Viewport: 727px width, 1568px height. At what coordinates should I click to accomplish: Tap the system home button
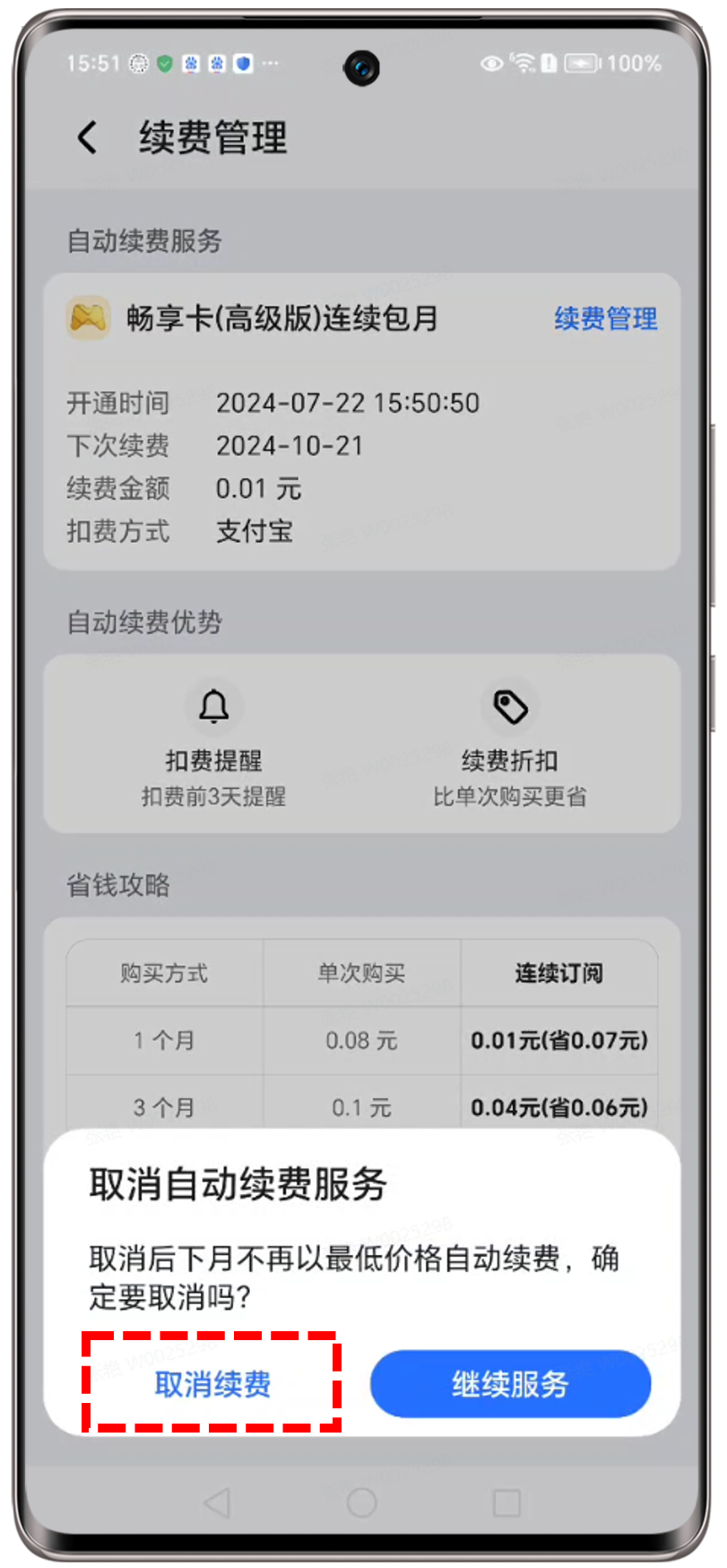pos(362,1503)
